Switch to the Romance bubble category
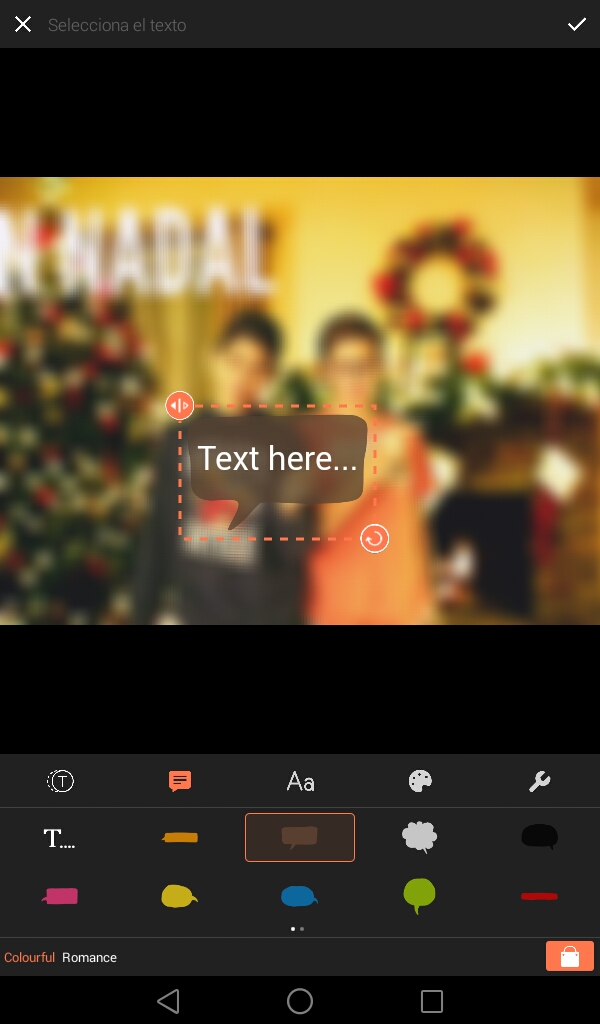 pos(89,957)
